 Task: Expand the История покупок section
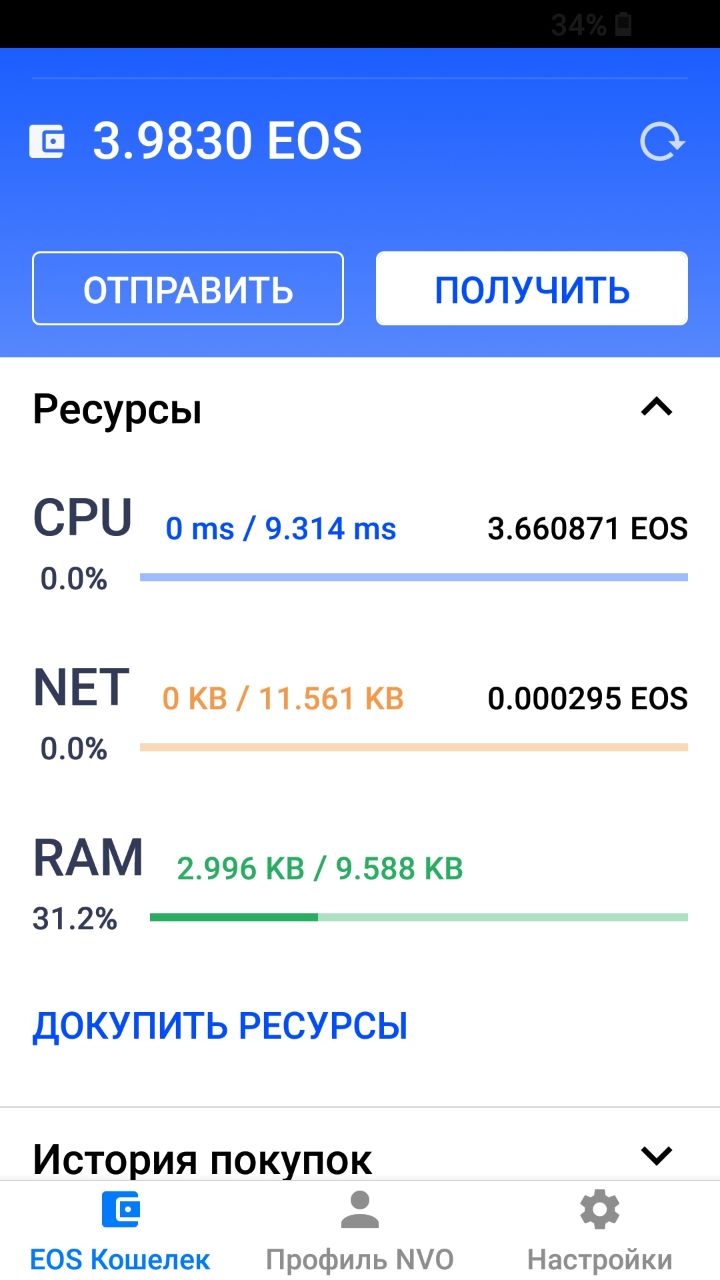pyautogui.click(x=656, y=1156)
